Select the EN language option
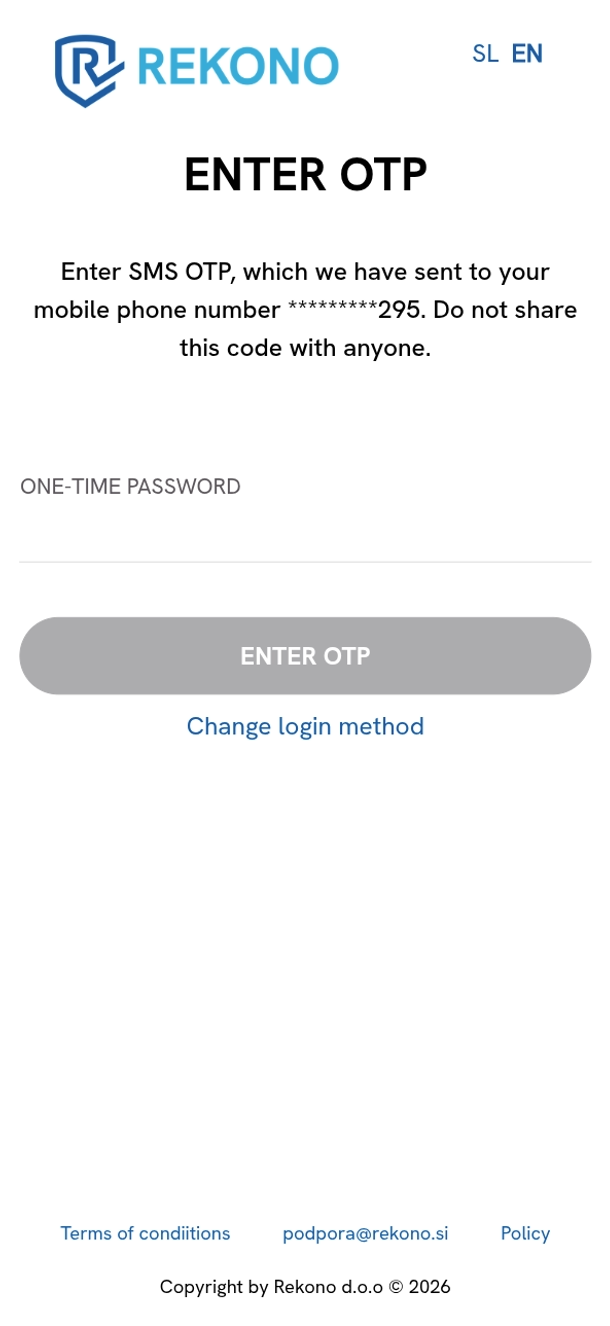 point(527,54)
